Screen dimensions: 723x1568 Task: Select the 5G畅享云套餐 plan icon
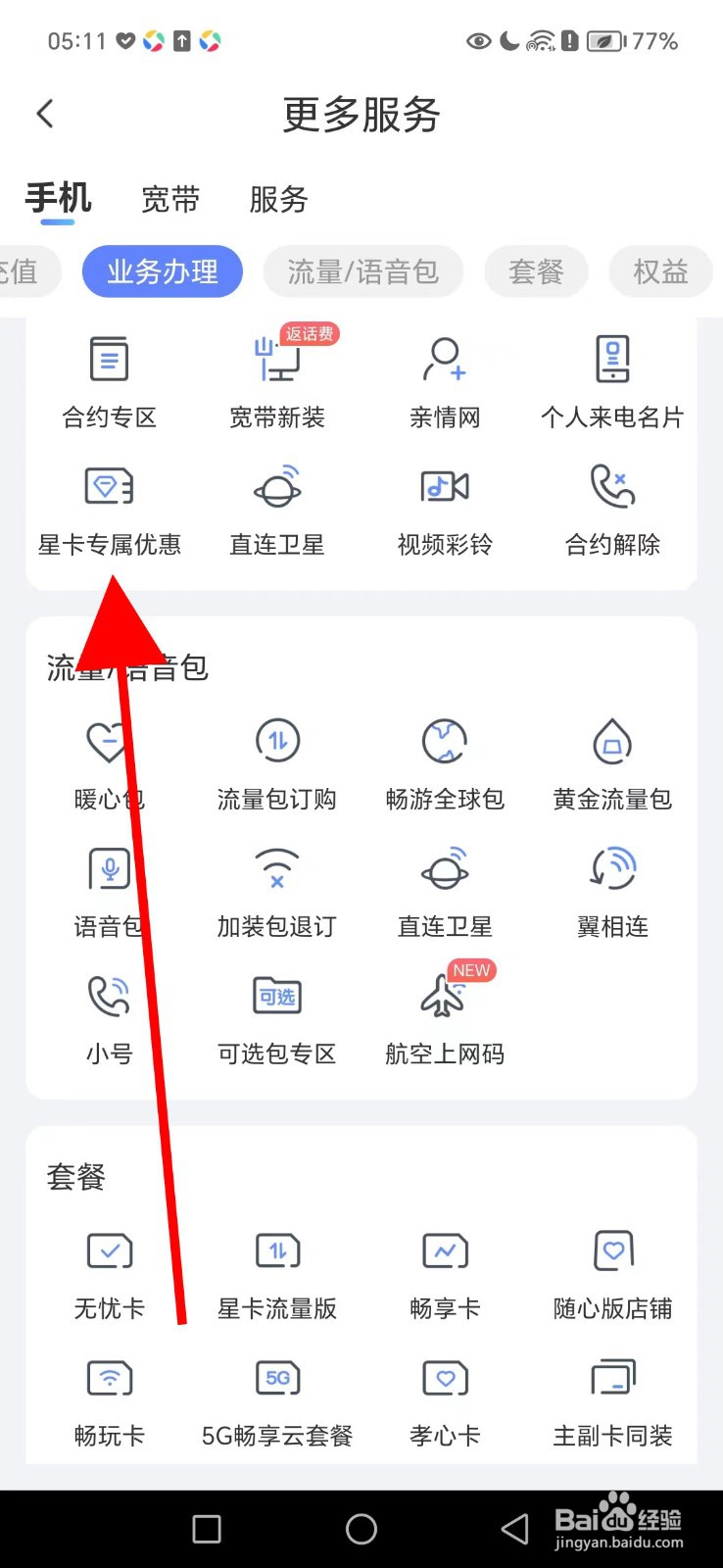click(276, 1396)
